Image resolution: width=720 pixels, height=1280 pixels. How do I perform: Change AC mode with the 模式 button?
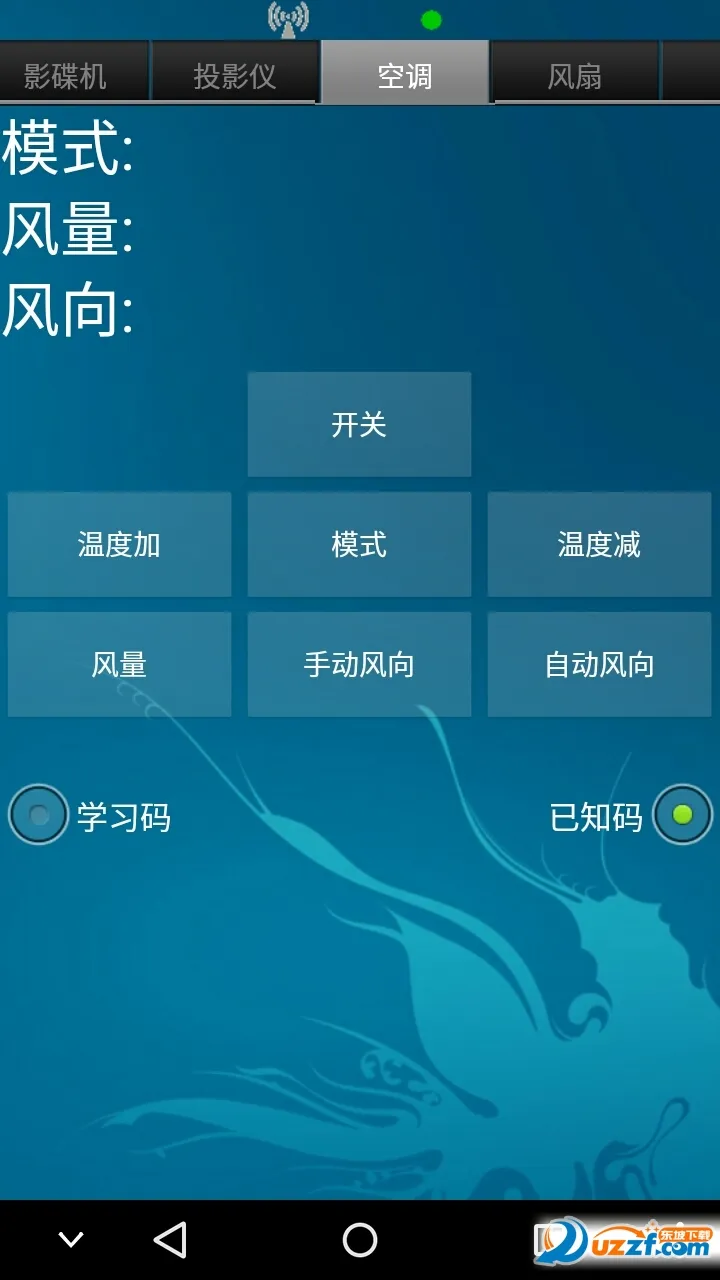[359, 545]
